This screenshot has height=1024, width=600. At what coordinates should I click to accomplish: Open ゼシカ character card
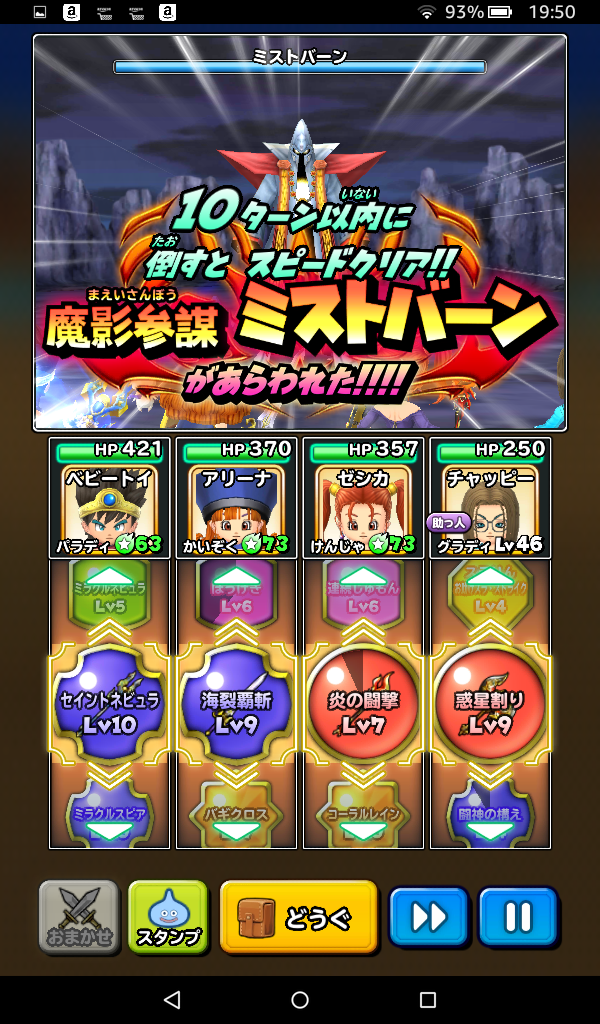click(363, 498)
